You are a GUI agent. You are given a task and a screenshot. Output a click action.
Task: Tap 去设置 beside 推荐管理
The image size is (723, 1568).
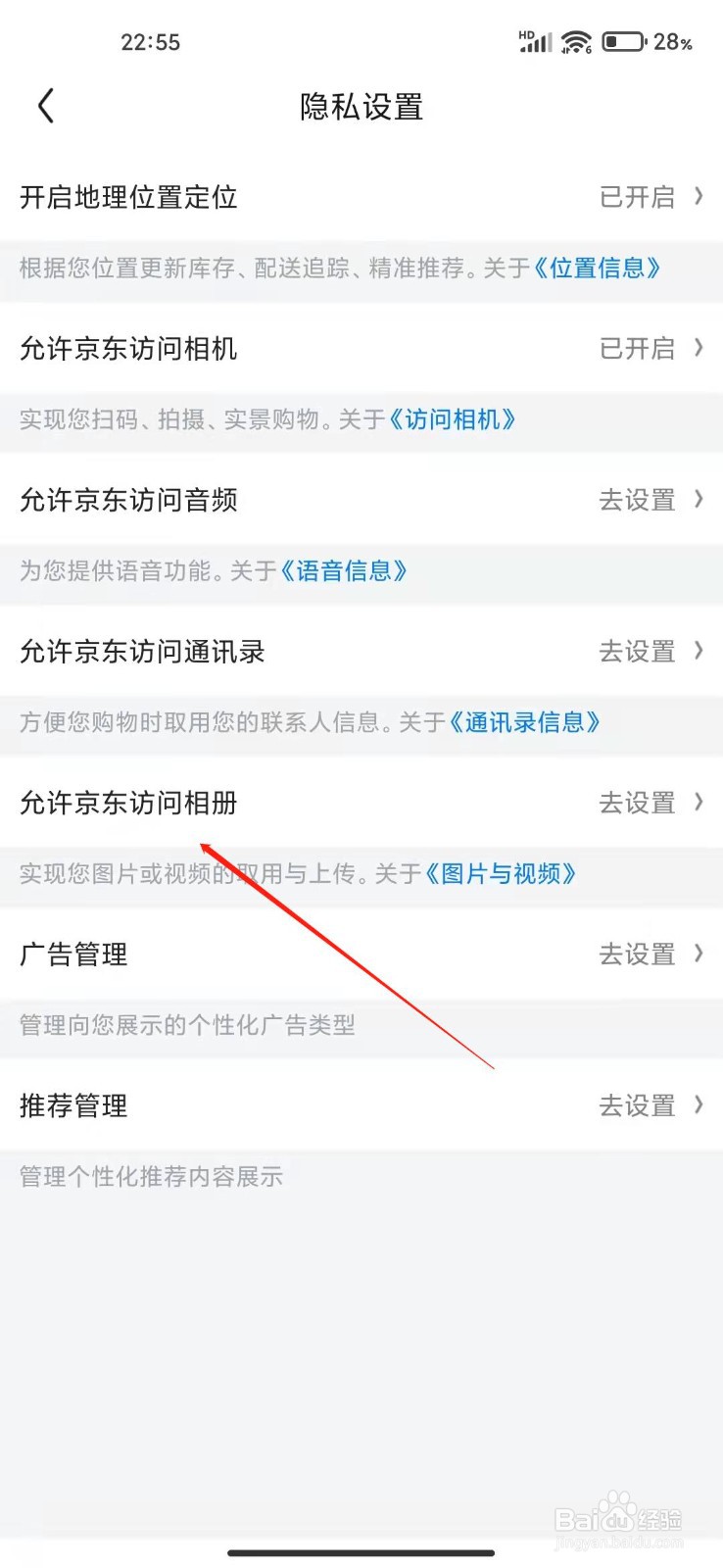click(636, 1104)
